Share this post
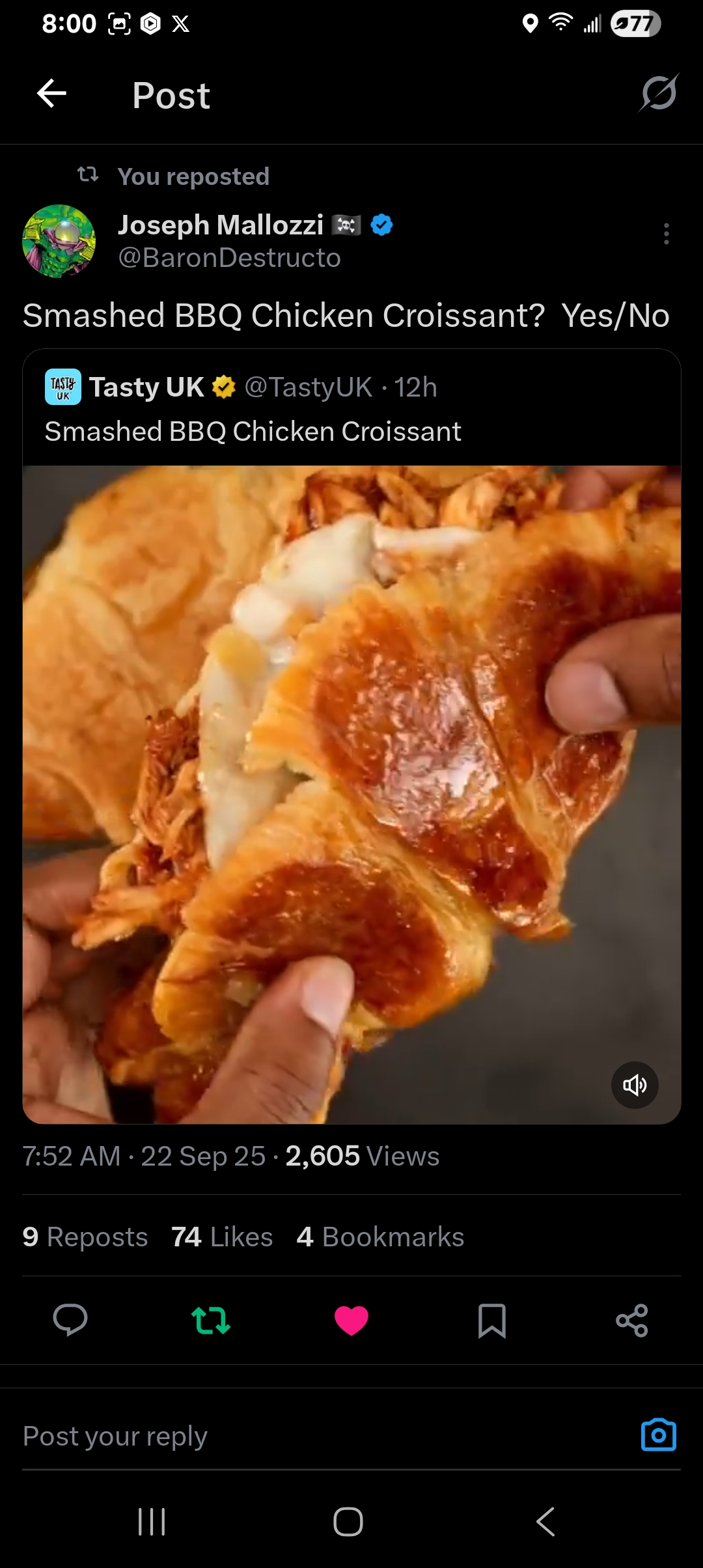This screenshot has height=1568, width=703. 632,1321
